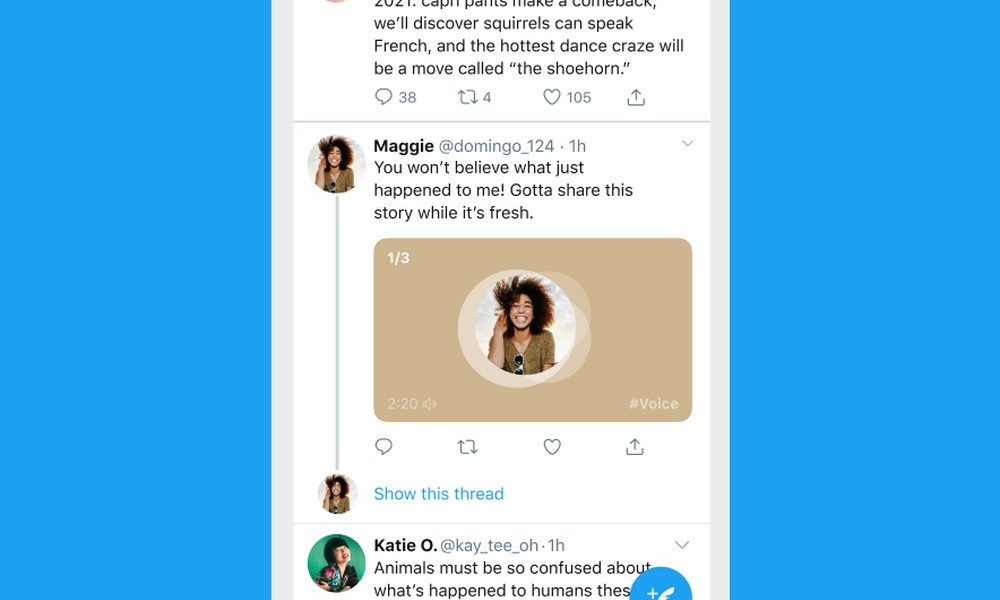Like the tweet with 105 likes

[x=552, y=97]
